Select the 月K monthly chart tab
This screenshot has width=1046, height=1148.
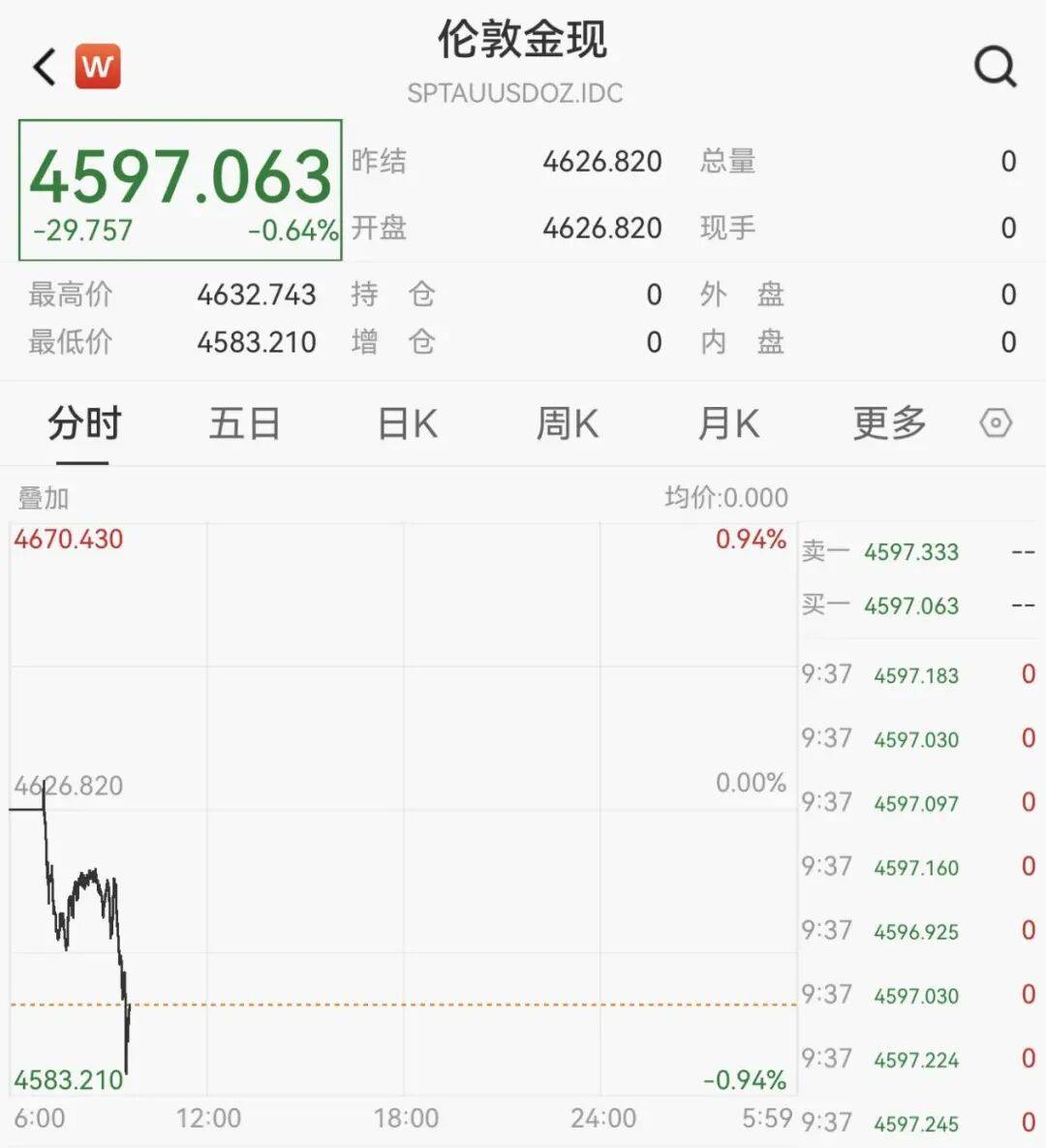tap(728, 423)
